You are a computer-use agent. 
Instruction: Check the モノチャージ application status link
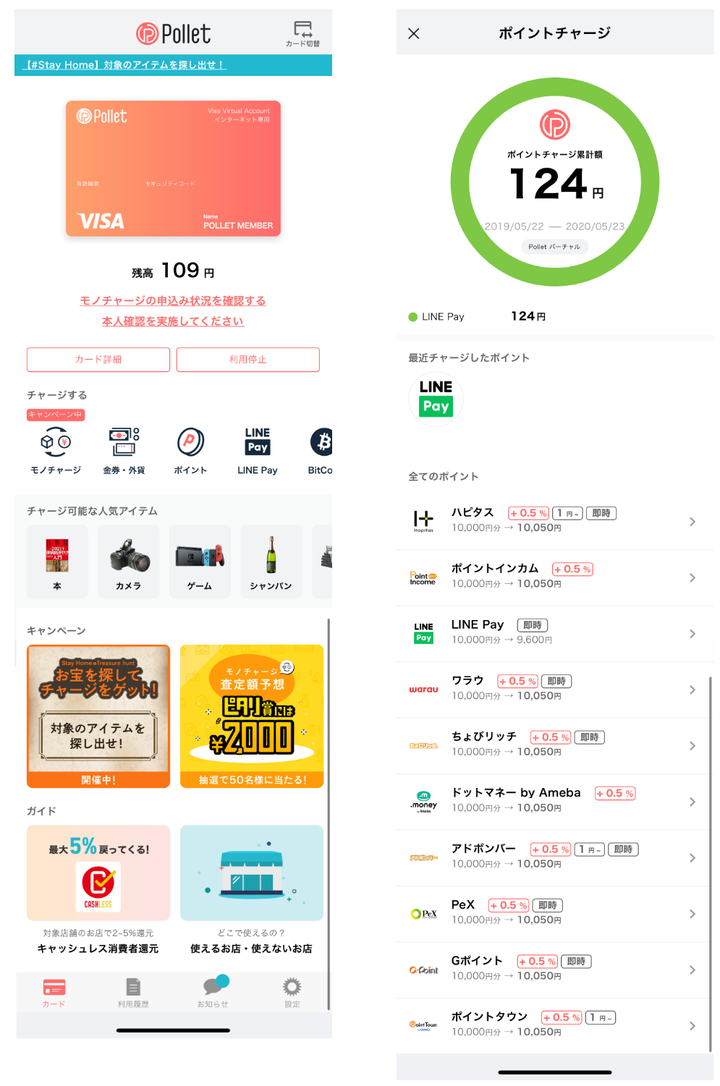pyautogui.click(x=173, y=301)
